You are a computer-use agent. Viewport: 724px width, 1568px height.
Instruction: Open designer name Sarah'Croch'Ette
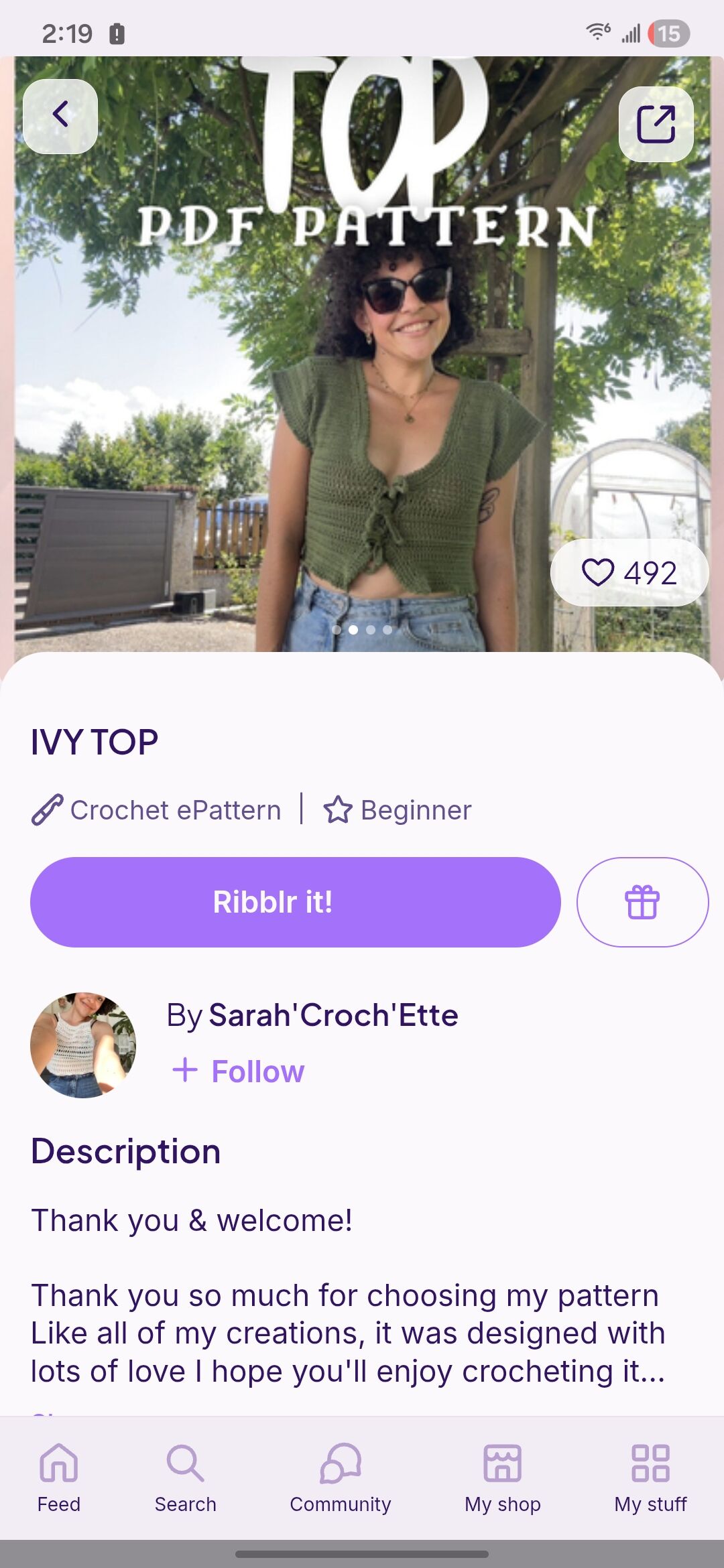point(333,1015)
